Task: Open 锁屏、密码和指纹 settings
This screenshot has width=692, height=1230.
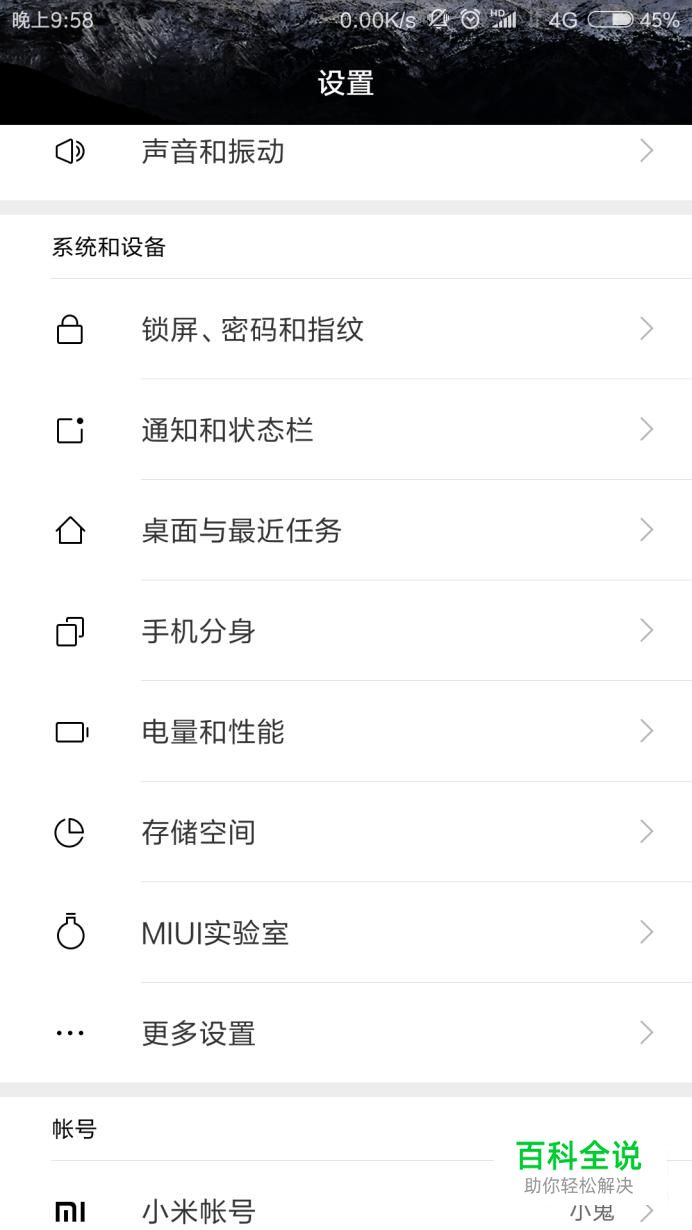Action: point(252,329)
